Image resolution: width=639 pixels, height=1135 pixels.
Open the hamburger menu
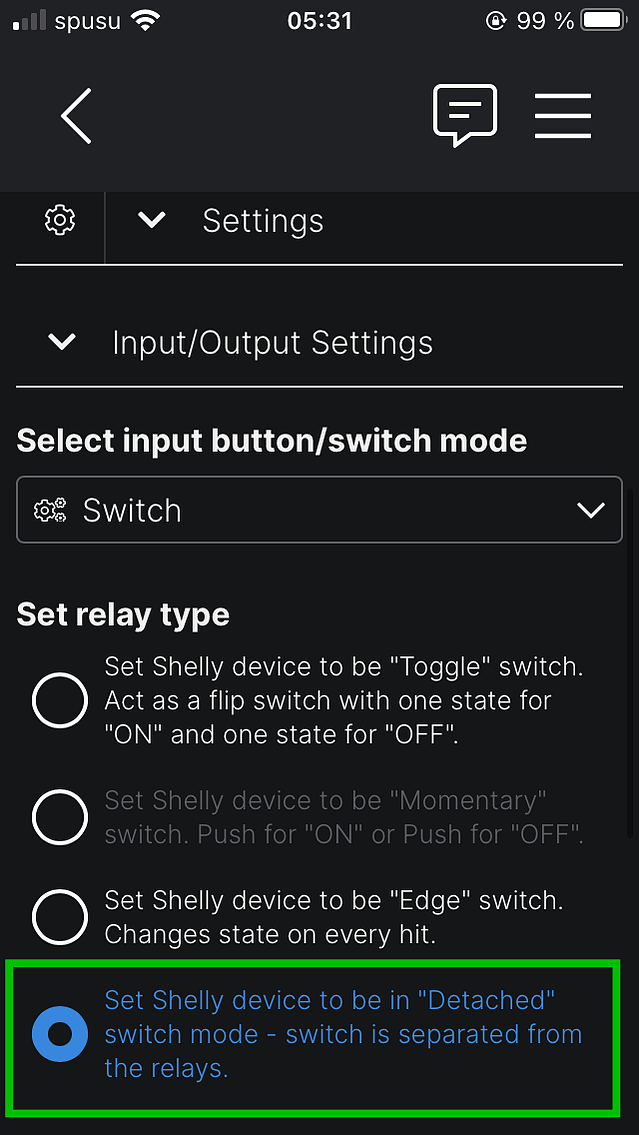tap(563, 116)
